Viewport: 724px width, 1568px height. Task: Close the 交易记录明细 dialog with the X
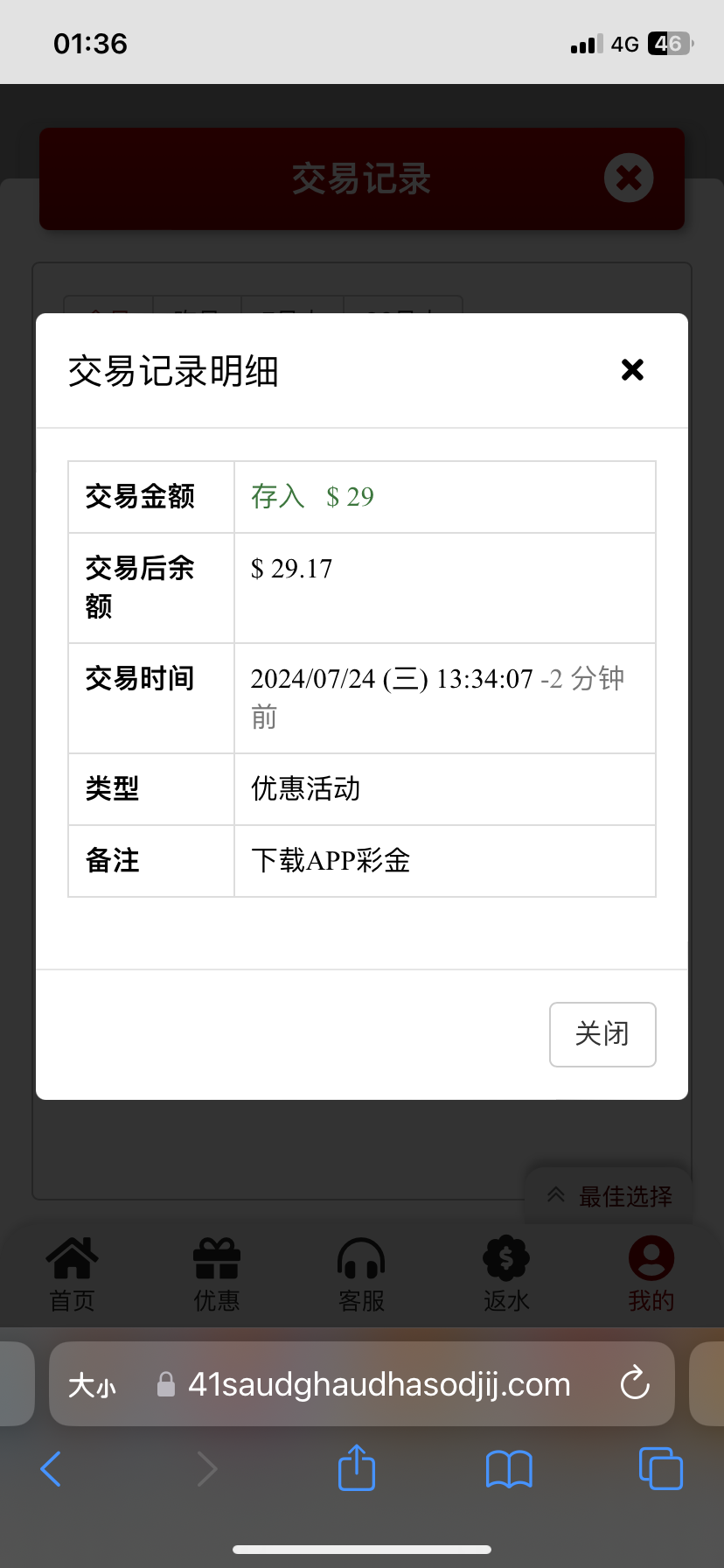coord(632,370)
